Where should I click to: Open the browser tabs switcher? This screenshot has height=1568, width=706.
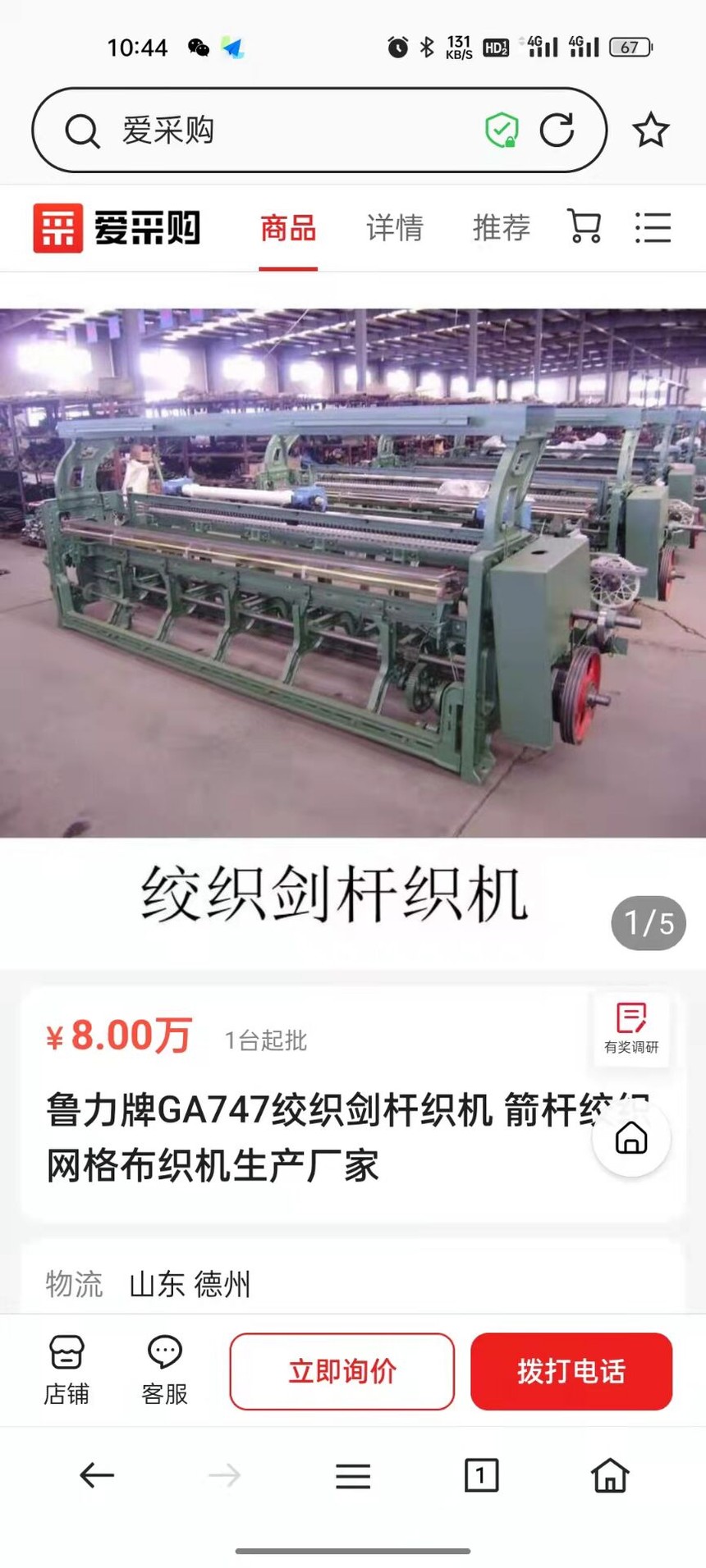pos(481,1475)
